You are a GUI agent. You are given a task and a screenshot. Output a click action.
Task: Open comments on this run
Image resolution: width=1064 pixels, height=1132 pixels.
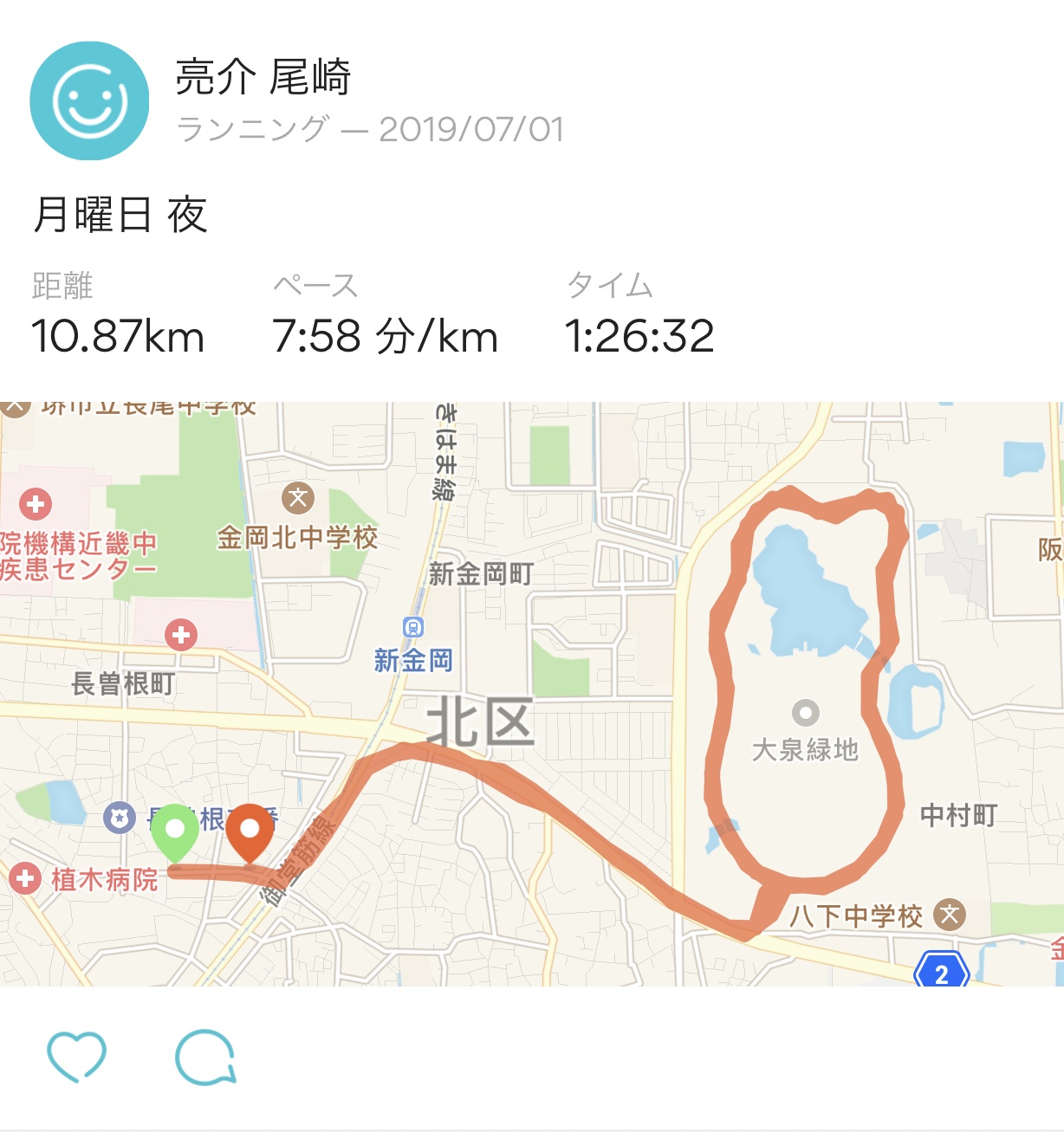pyautogui.click(x=205, y=1058)
